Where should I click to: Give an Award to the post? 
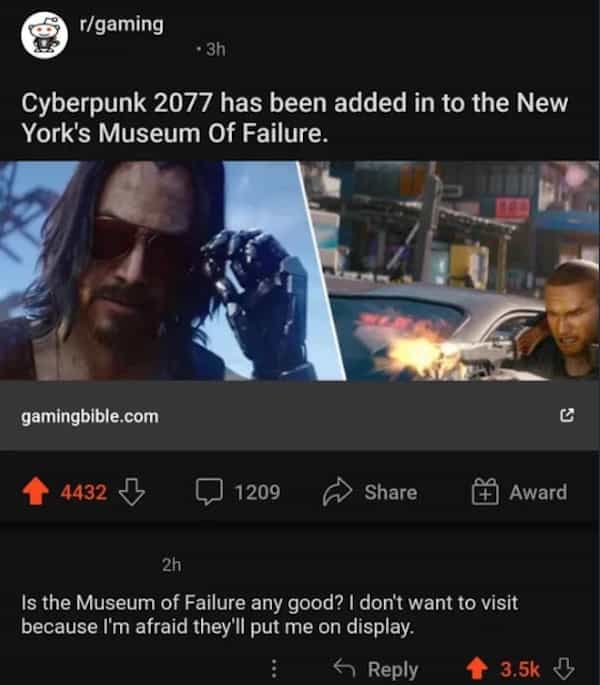click(x=519, y=492)
